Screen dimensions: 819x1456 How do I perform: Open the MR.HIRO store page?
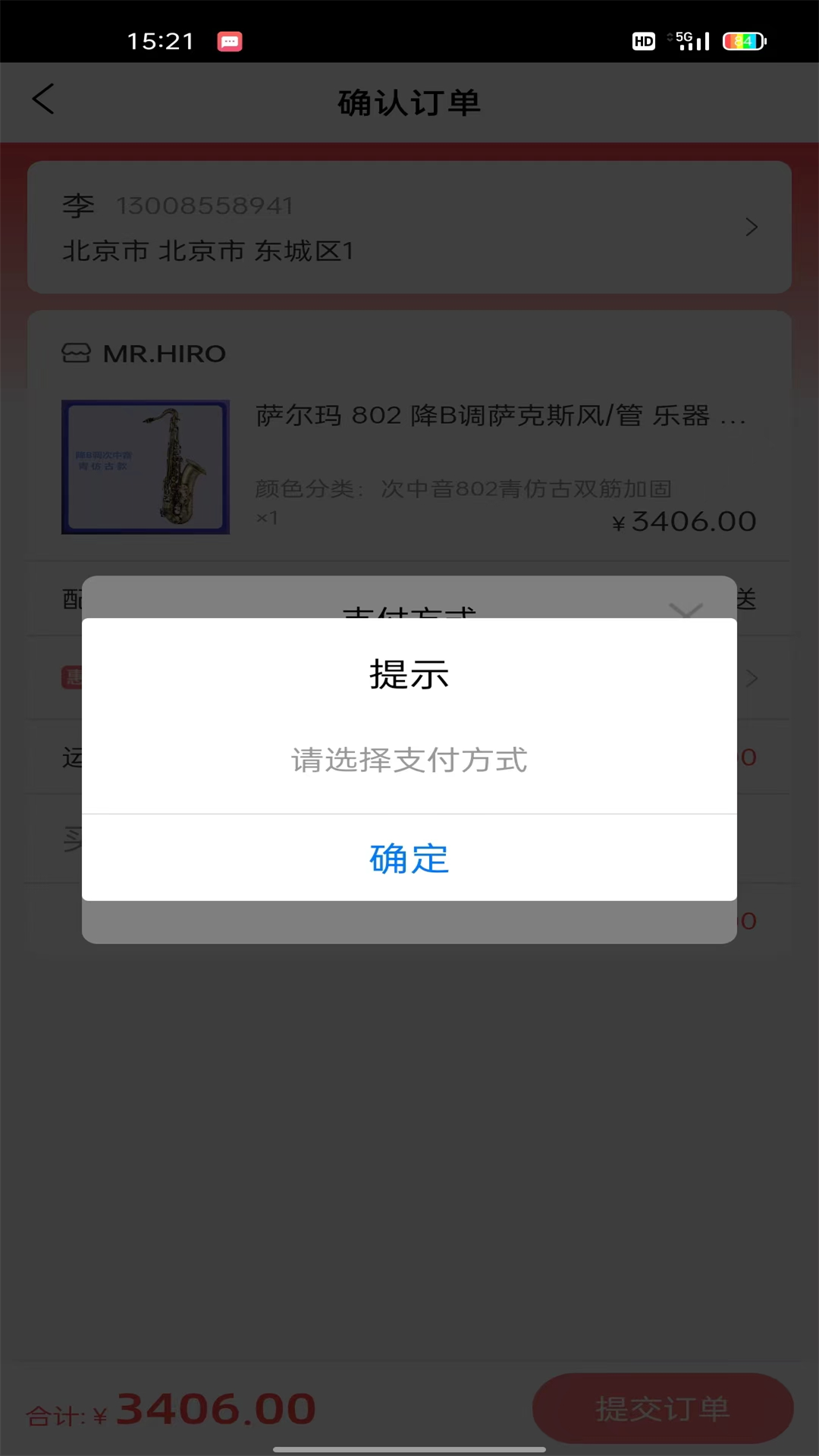[x=164, y=353]
